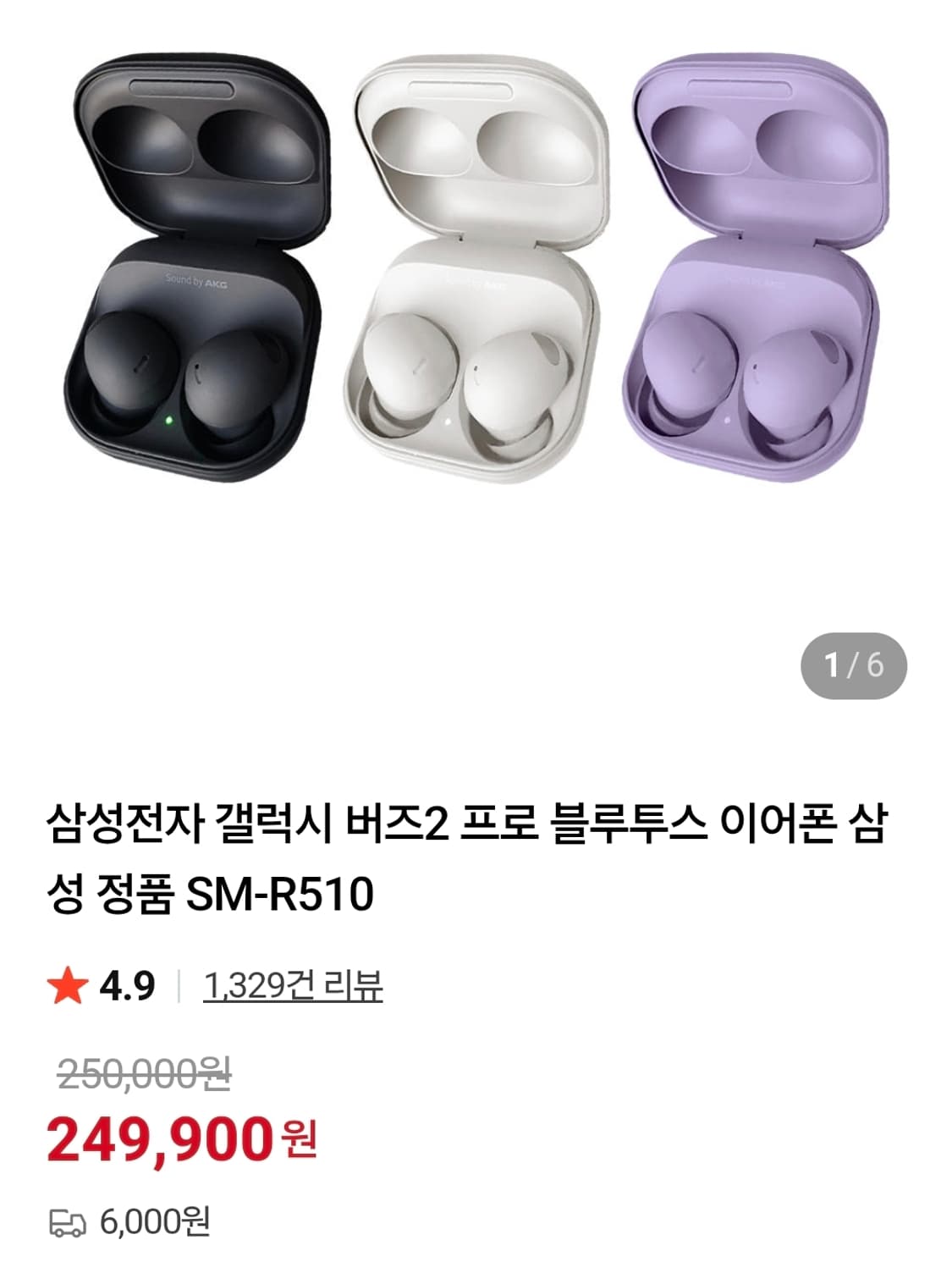Click the Sound by AKG logo on black case
The height and width of the screenshot is (1262, 952).
195,279
